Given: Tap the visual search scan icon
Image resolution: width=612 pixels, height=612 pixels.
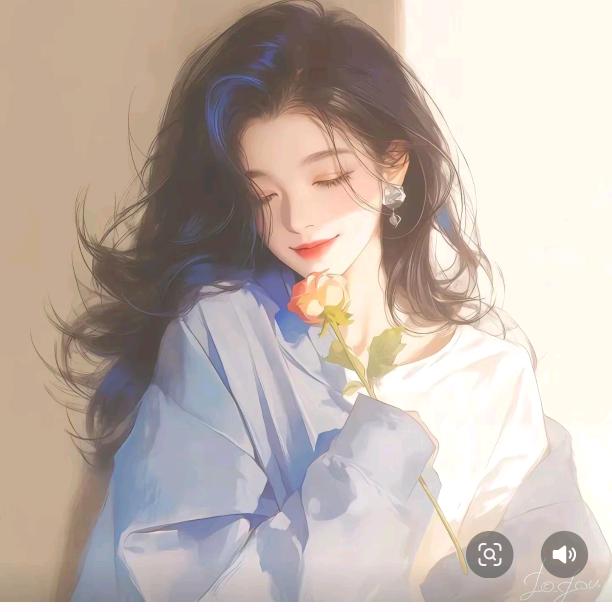Looking at the screenshot, I should (x=489, y=554).
